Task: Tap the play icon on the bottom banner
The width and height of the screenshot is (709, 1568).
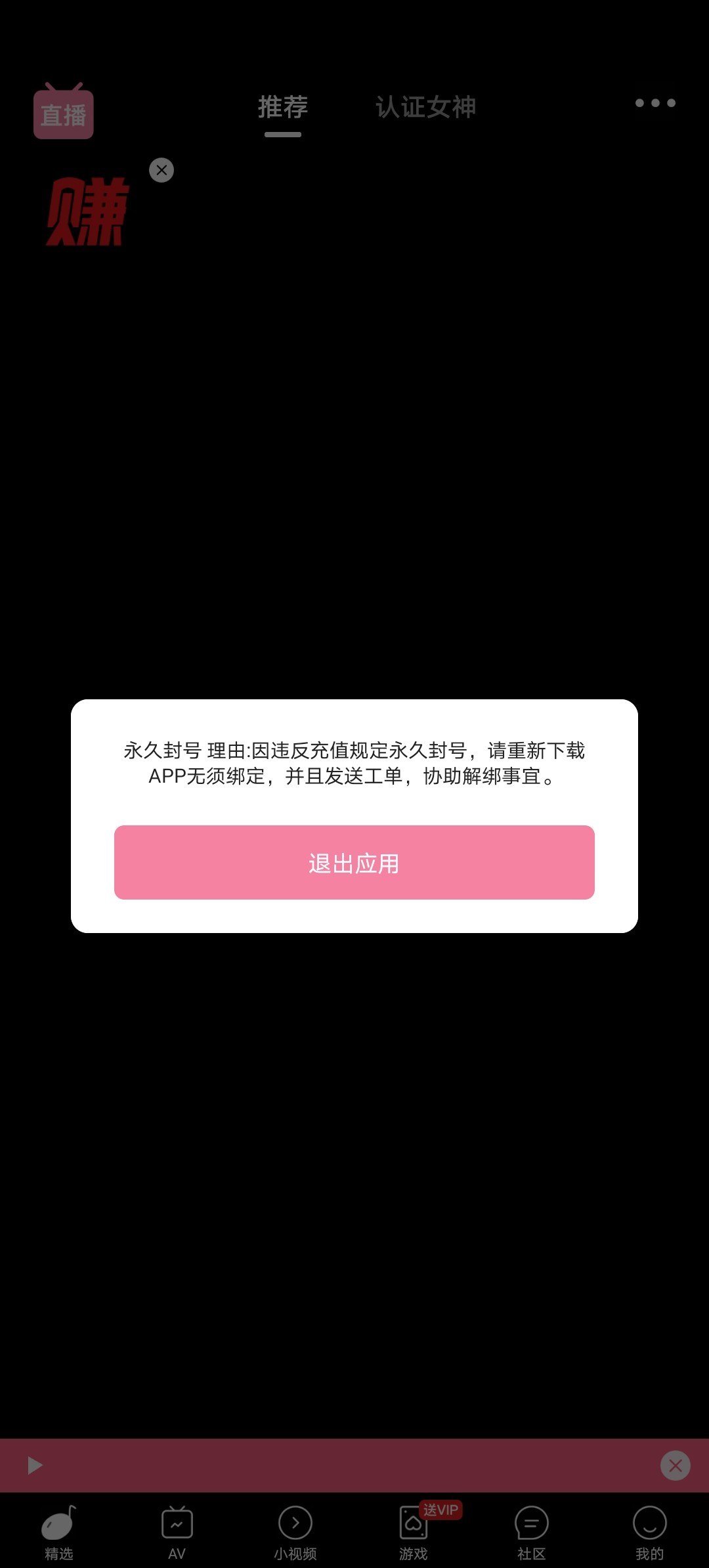Action: pos(35,1465)
